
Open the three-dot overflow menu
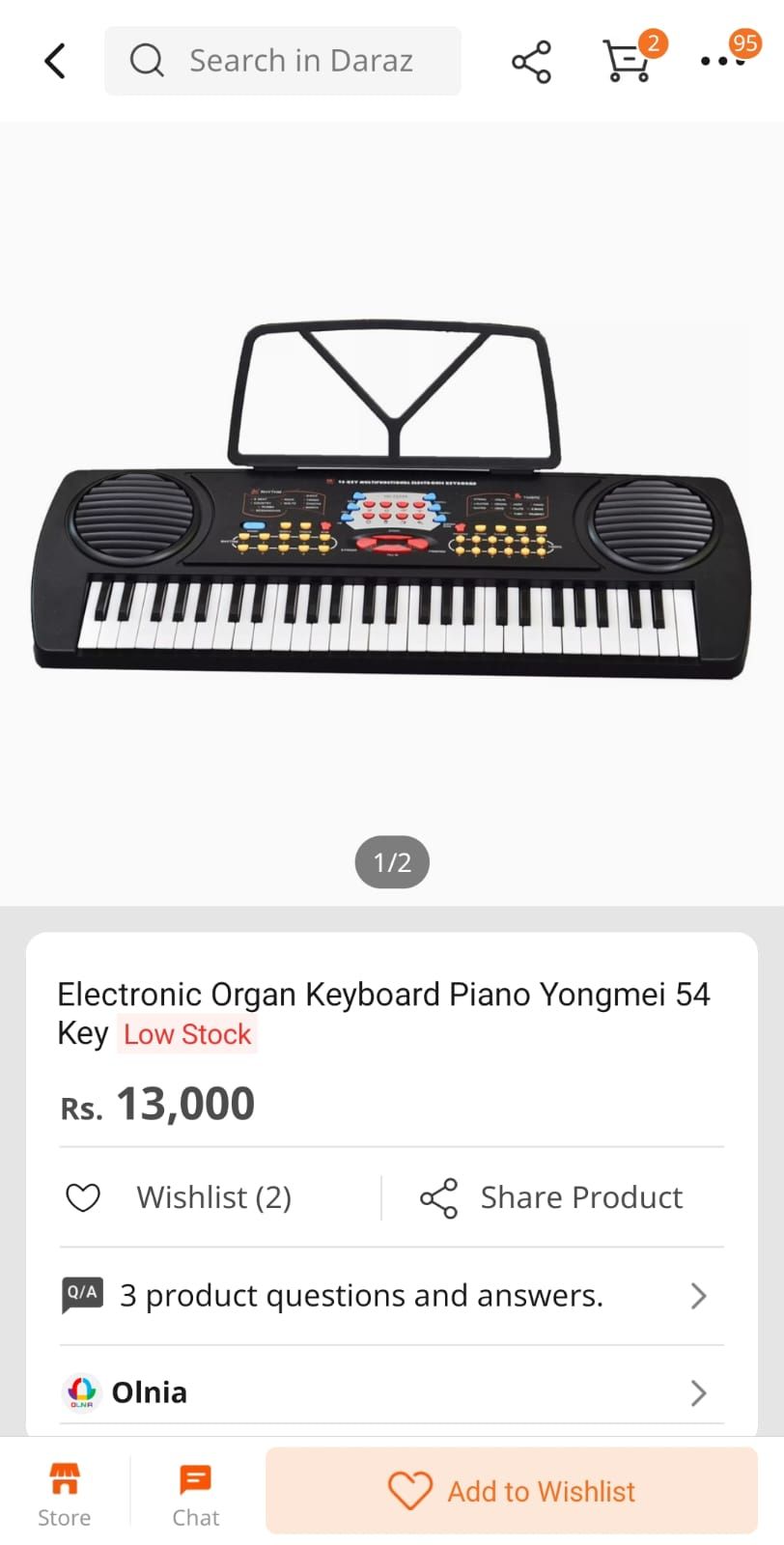click(722, 62)
